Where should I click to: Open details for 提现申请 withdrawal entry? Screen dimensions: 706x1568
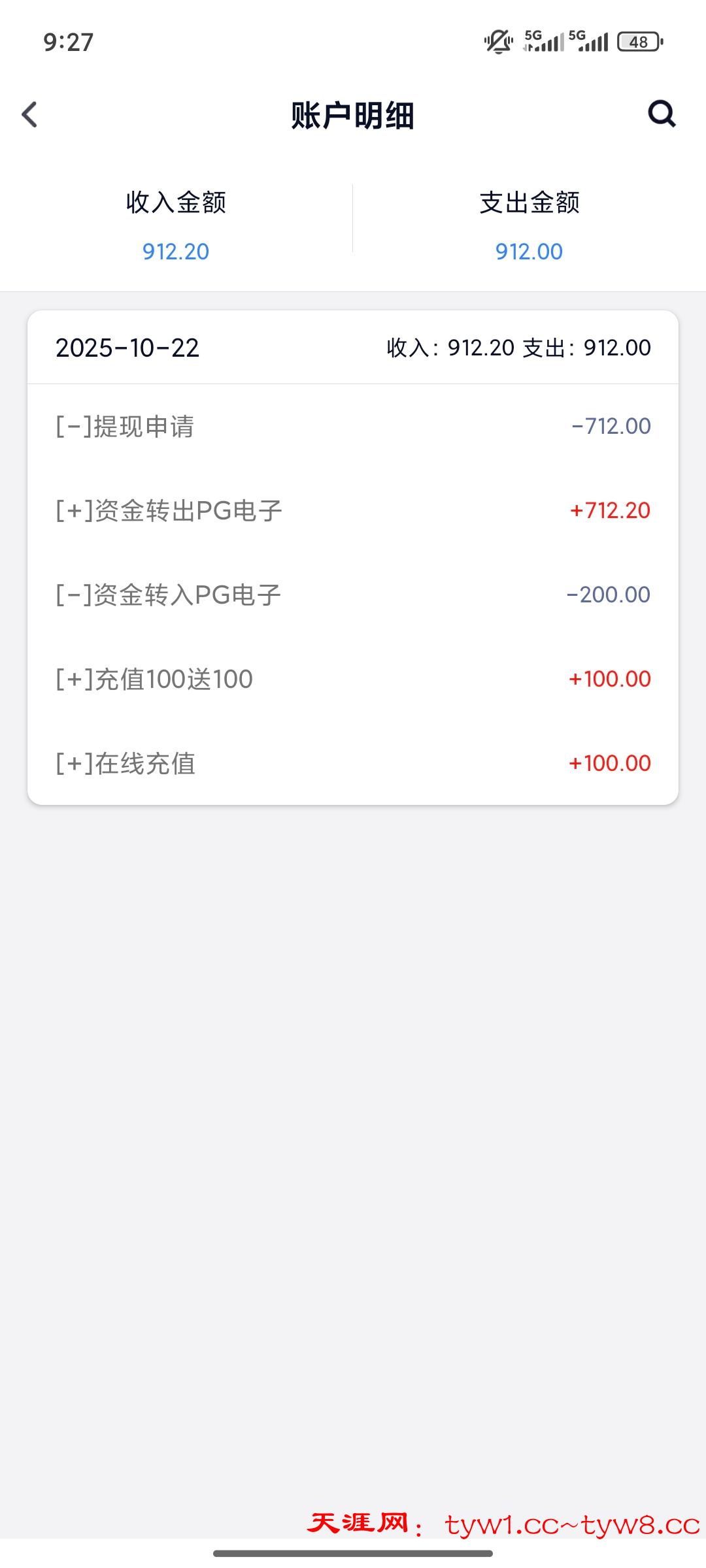353,426
